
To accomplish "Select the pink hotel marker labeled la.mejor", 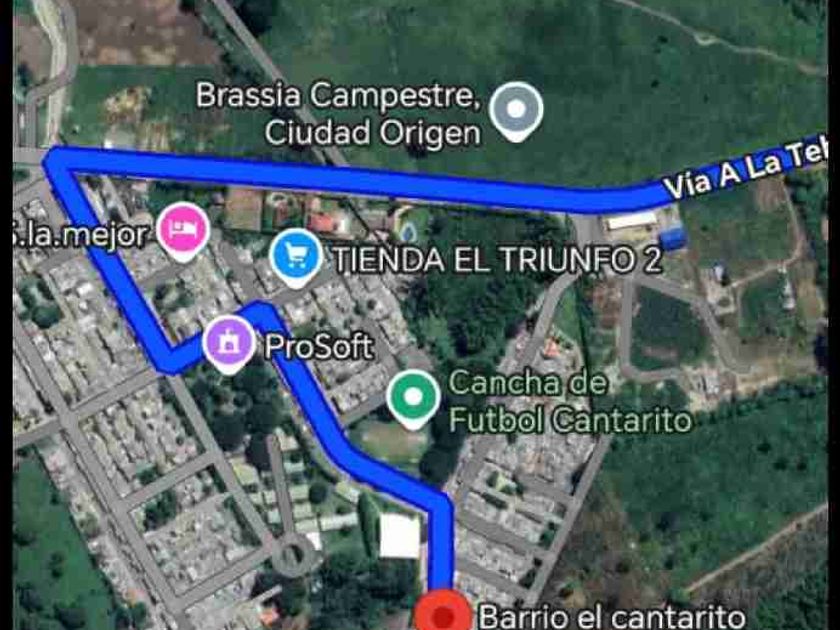I will coord(184,230).
